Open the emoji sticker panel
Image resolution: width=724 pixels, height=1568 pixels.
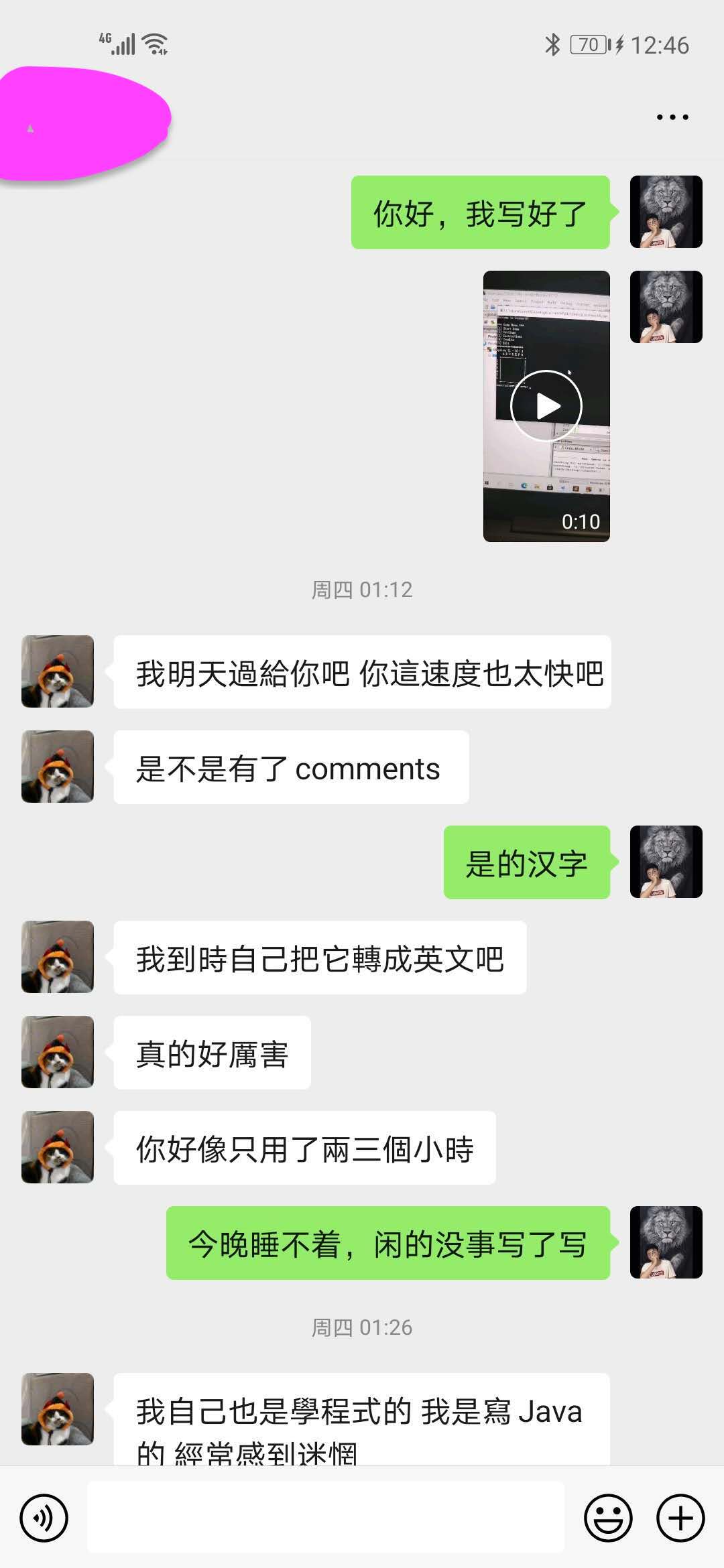(x=608, y=1518)
